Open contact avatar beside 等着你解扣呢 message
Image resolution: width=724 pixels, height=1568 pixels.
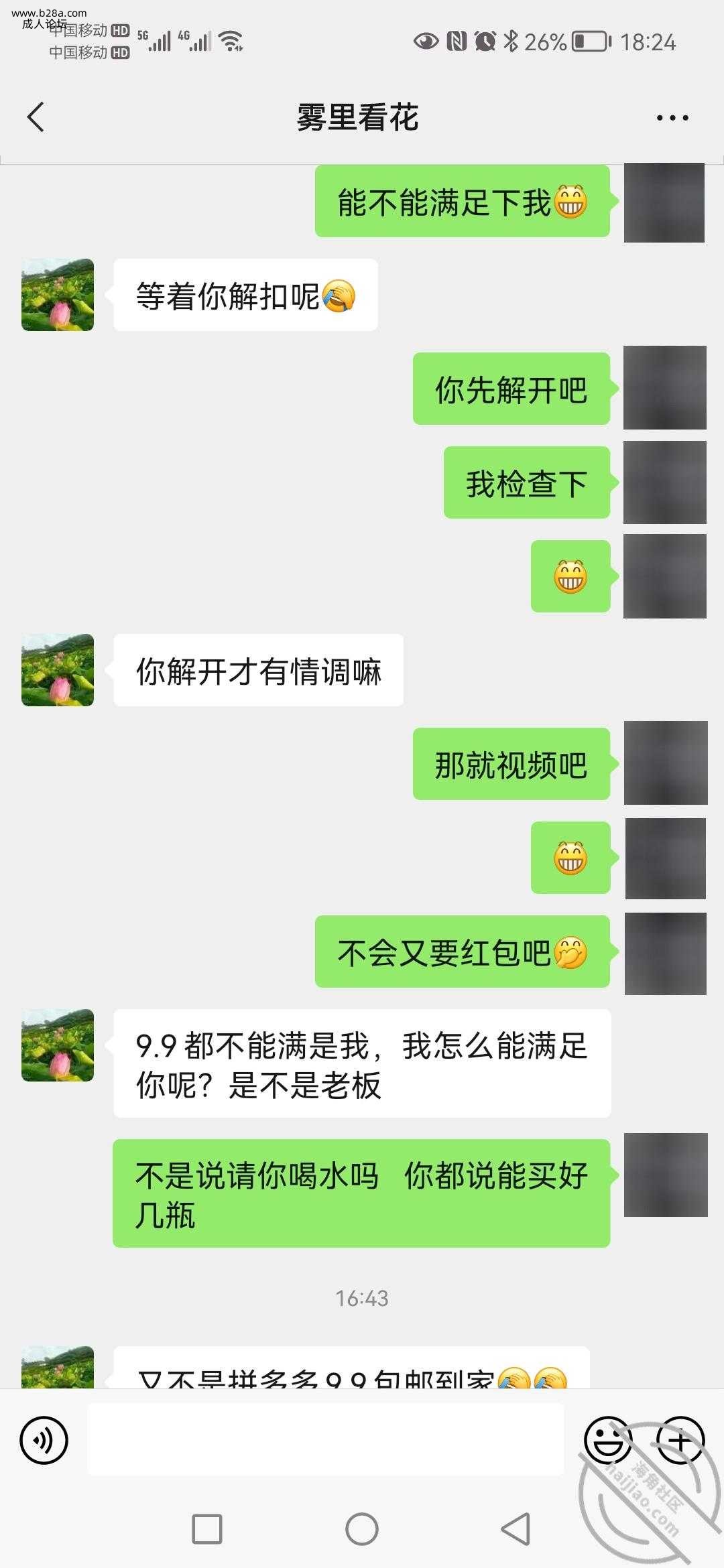pos(58,295)
